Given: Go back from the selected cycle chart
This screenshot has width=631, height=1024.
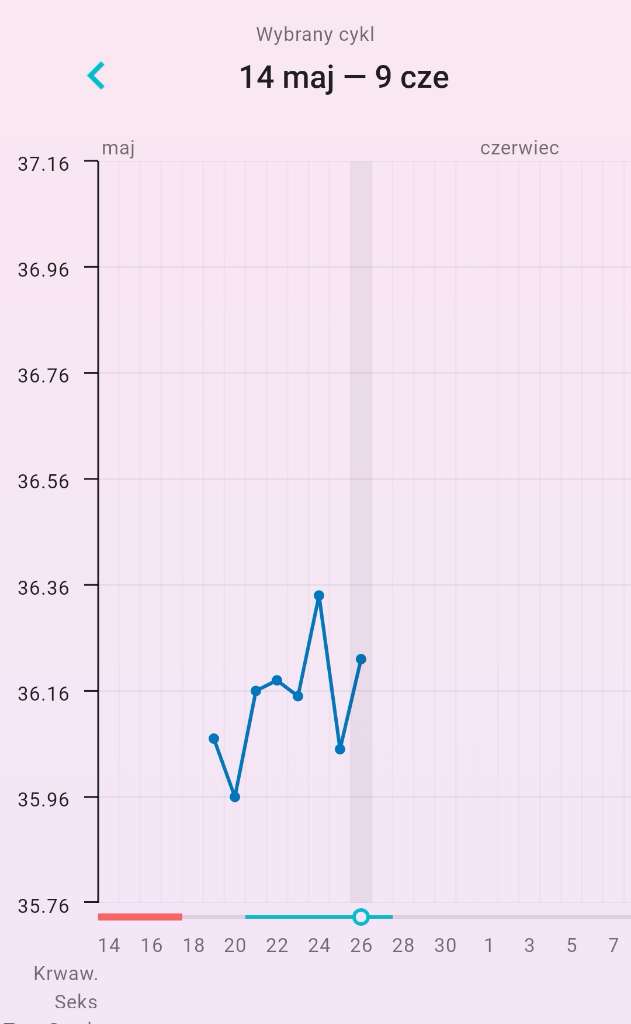Looking at the screenshot, I should (x=96, y=76).
